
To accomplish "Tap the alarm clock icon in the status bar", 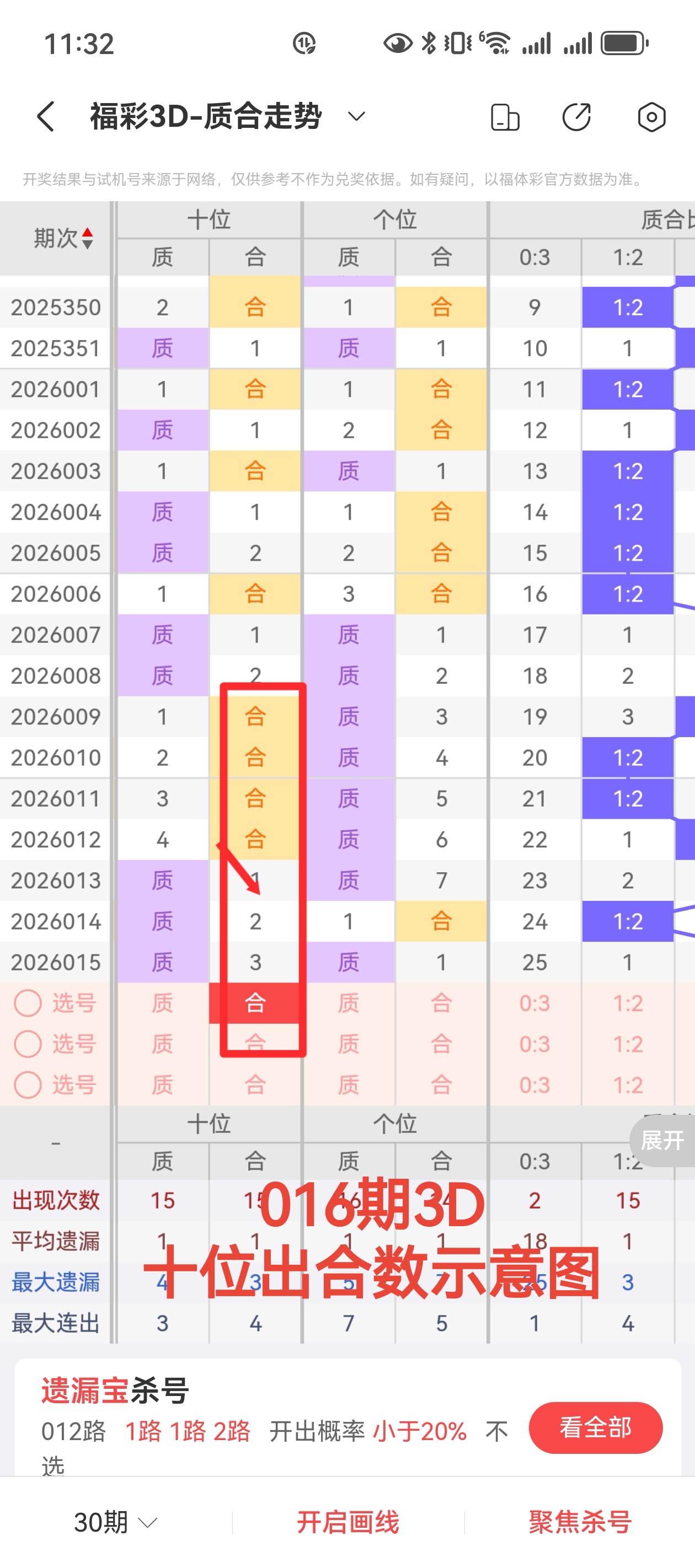I will [304, 44].
